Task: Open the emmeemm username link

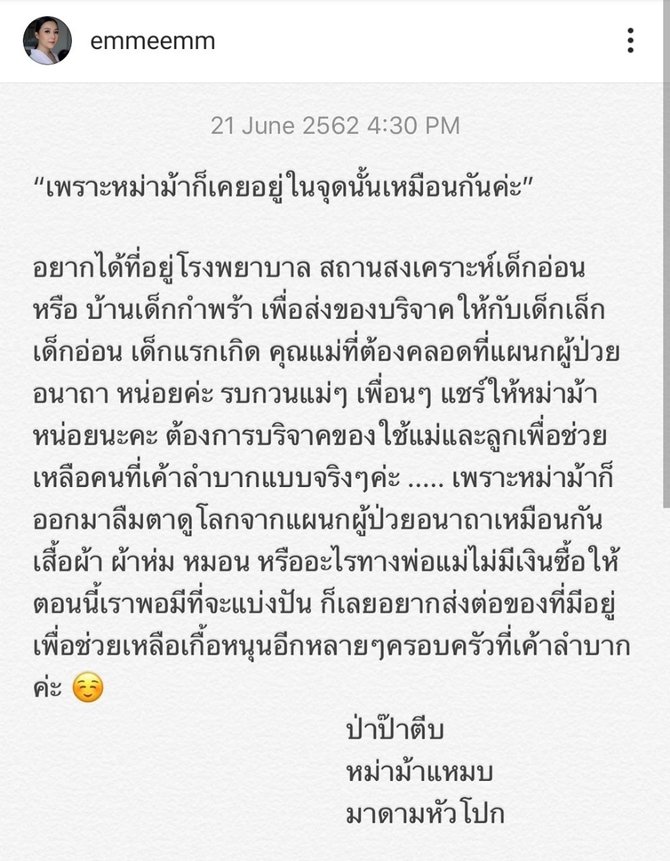Action: 152,41
